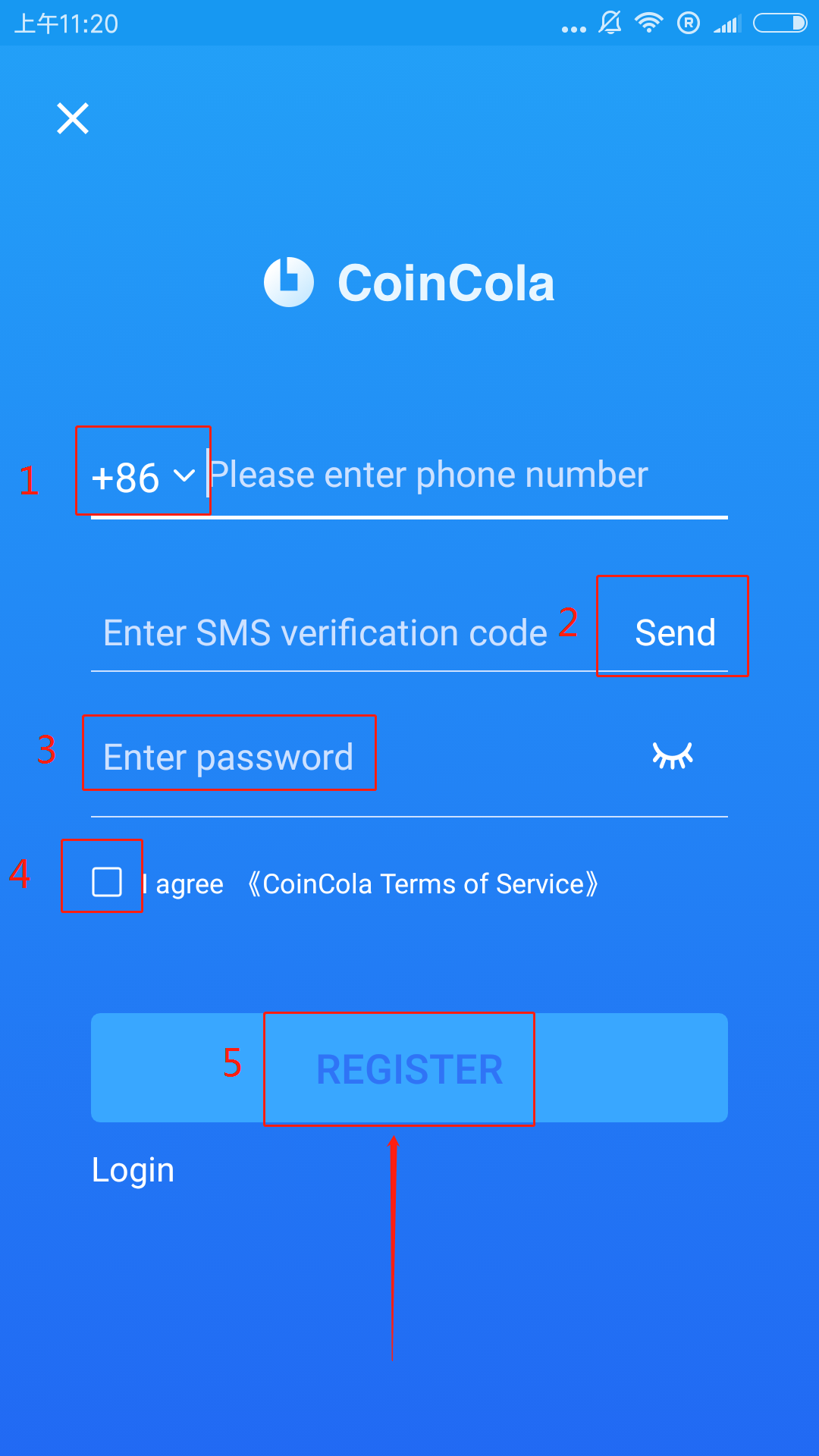Check the I agree checkbox
Screen dimensions: 819x1456
click(x=107, y=882)
